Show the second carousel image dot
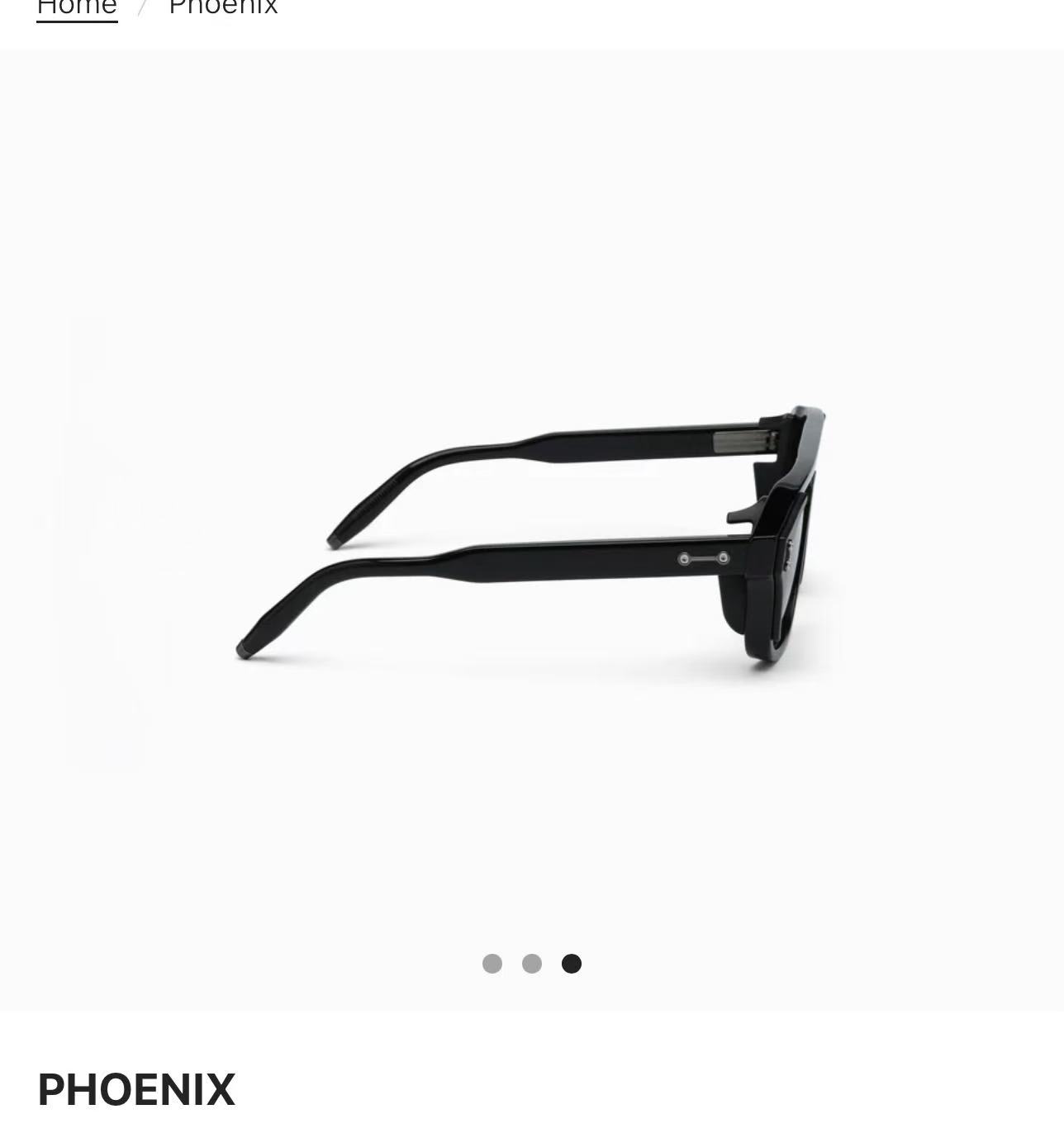This screenshot has height=1133, width=1064. point(532,964)
